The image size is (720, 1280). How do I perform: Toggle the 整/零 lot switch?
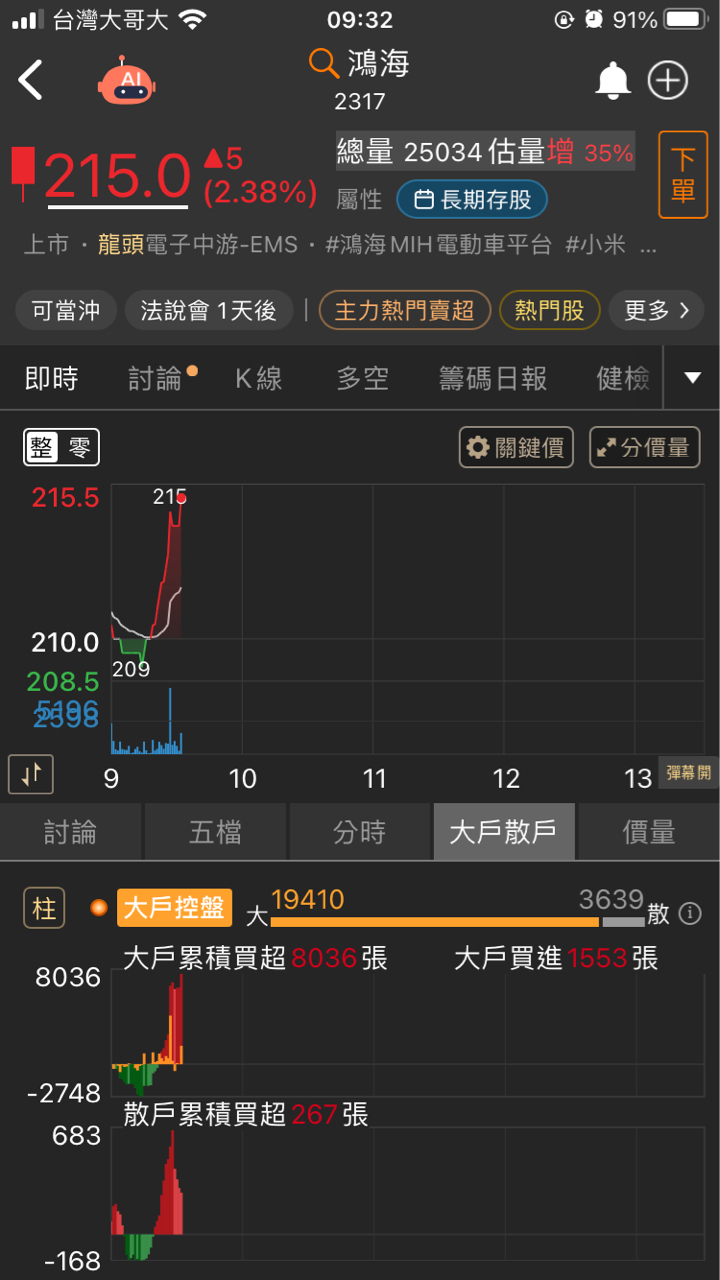[x=62, y=448]
